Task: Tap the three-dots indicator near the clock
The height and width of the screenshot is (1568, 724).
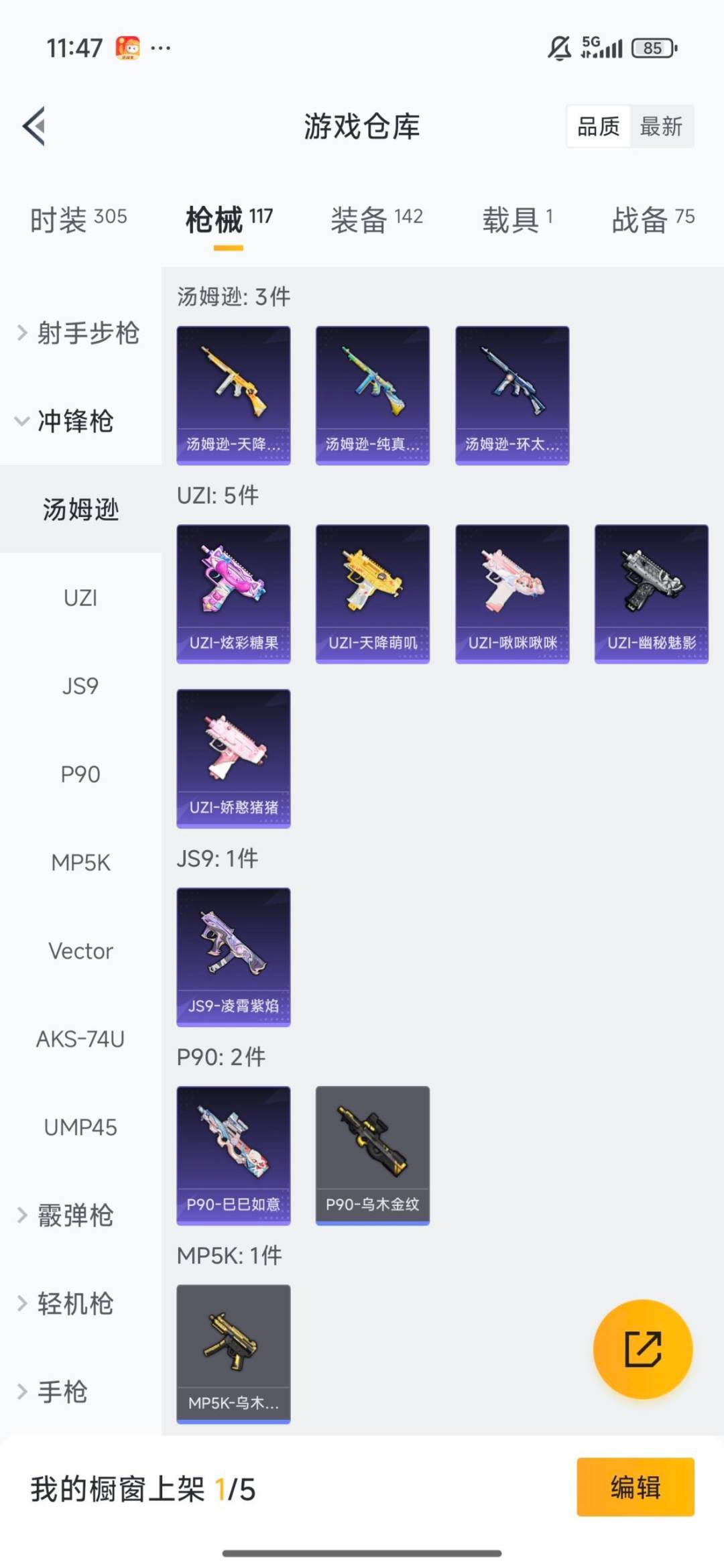Action: [160, 47]
